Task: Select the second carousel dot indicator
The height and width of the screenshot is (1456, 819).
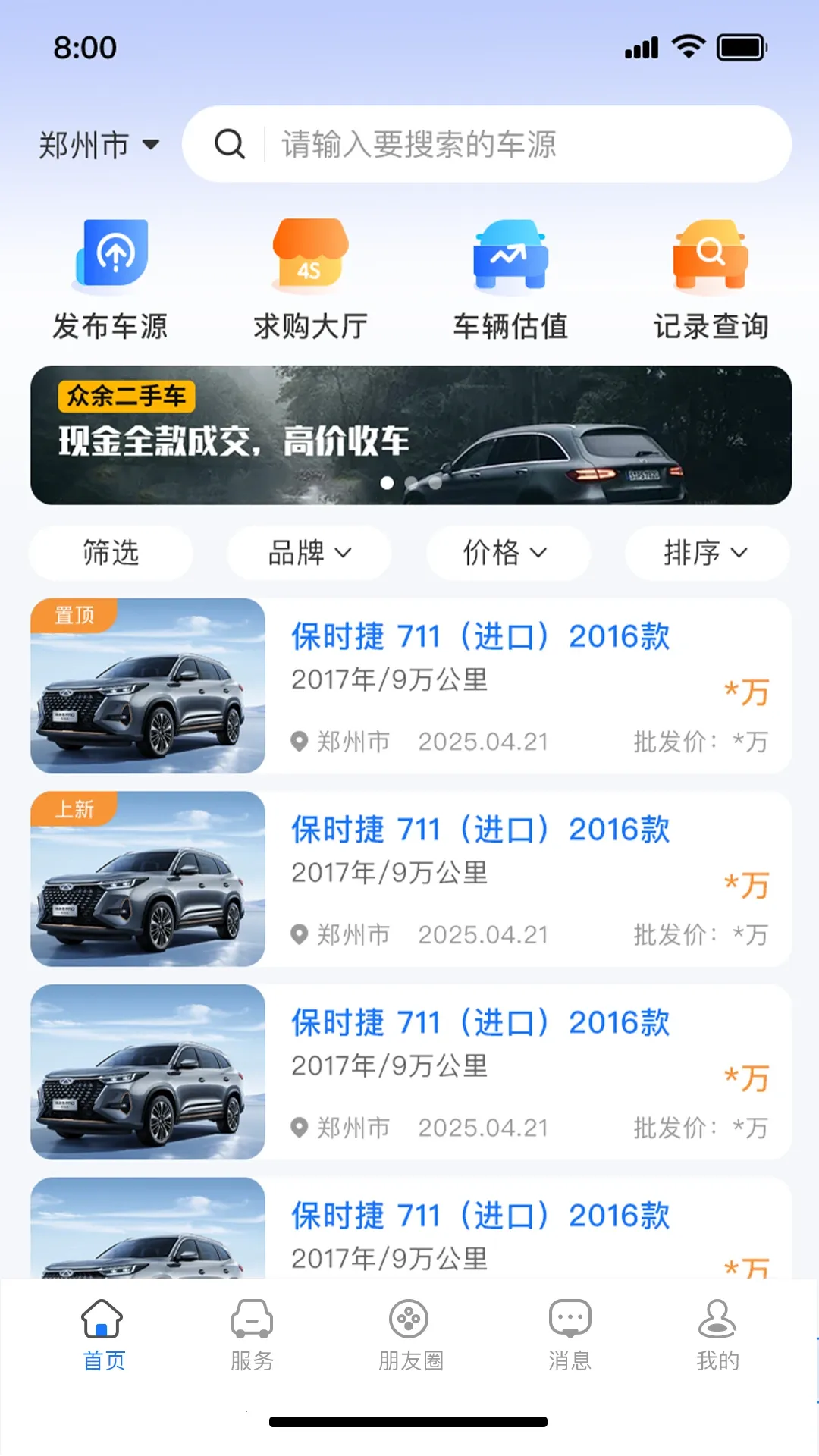Action: pos(410,483)
